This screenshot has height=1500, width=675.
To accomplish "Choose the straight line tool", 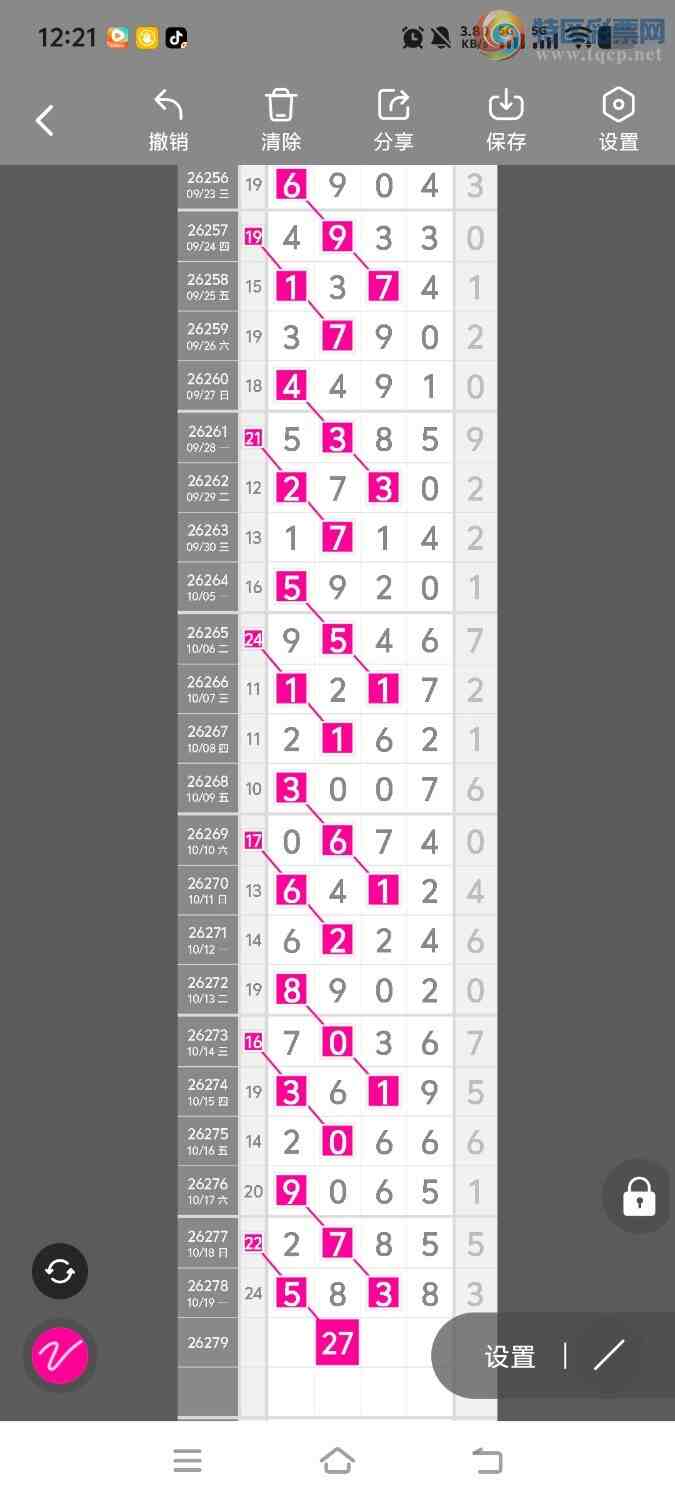I will [609, 1355].
